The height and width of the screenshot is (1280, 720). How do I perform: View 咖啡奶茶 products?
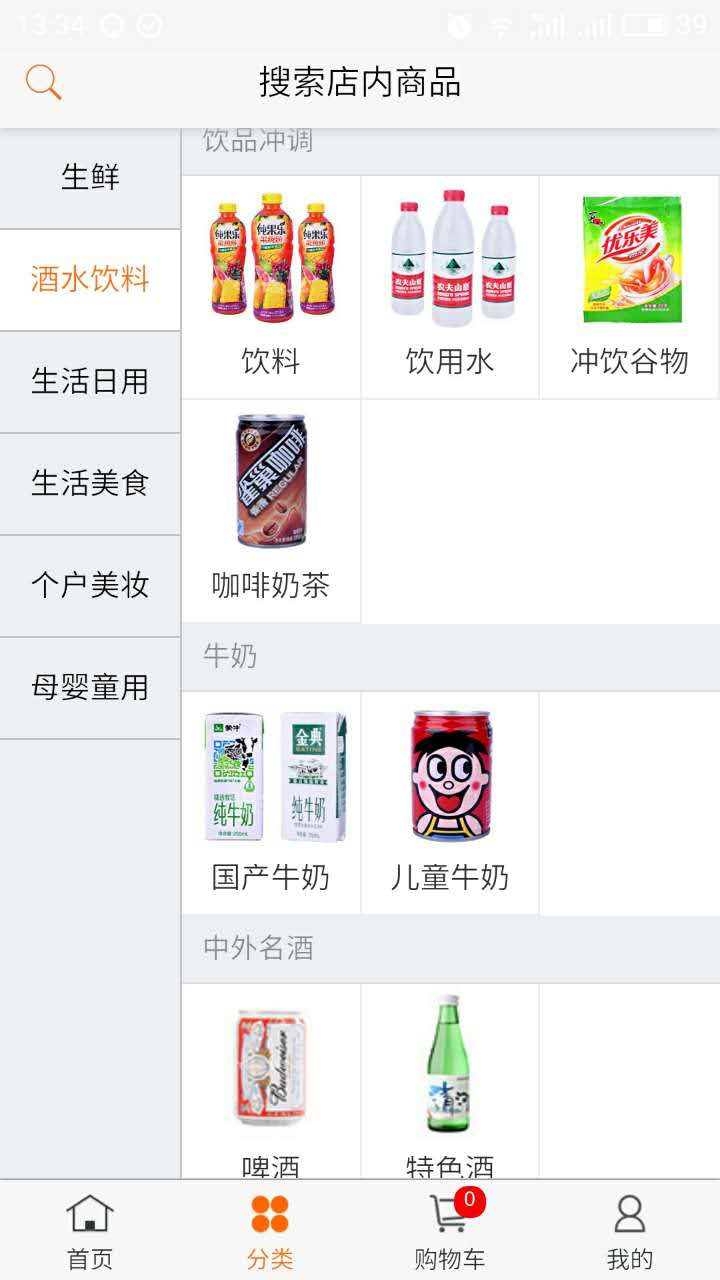click(x=271, y=512)
